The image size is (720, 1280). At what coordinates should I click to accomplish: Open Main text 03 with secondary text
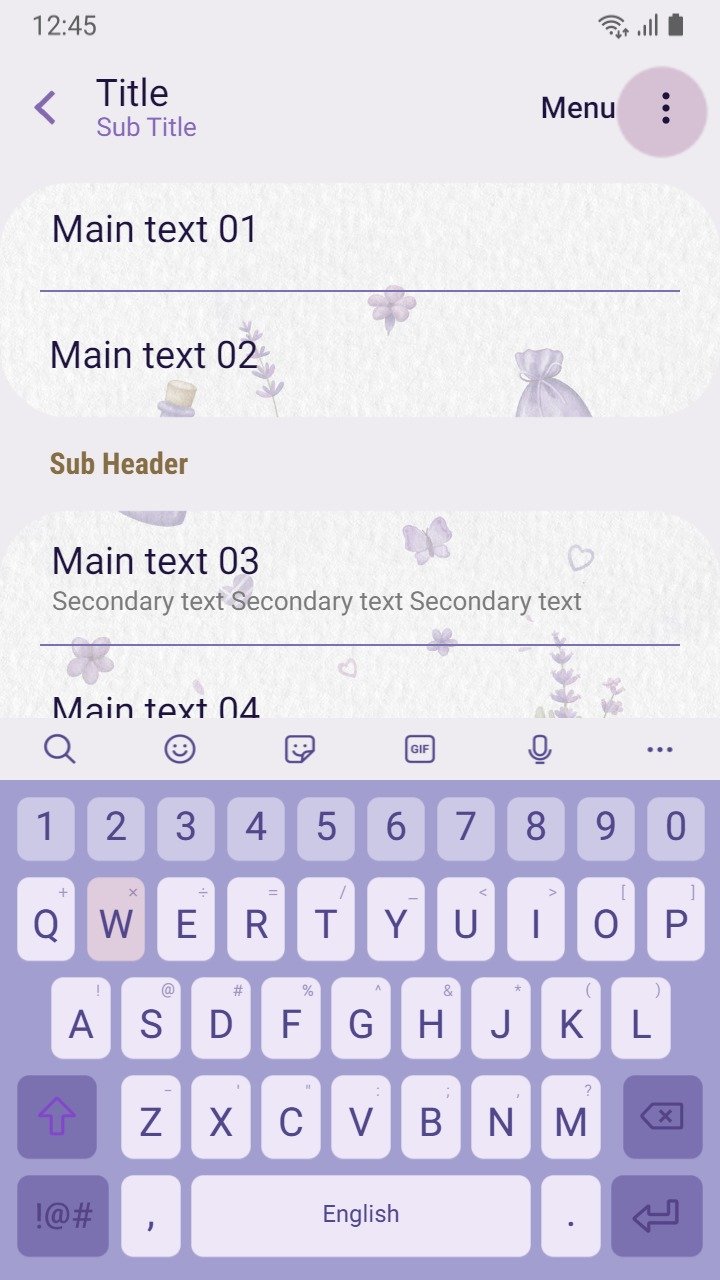360,578
